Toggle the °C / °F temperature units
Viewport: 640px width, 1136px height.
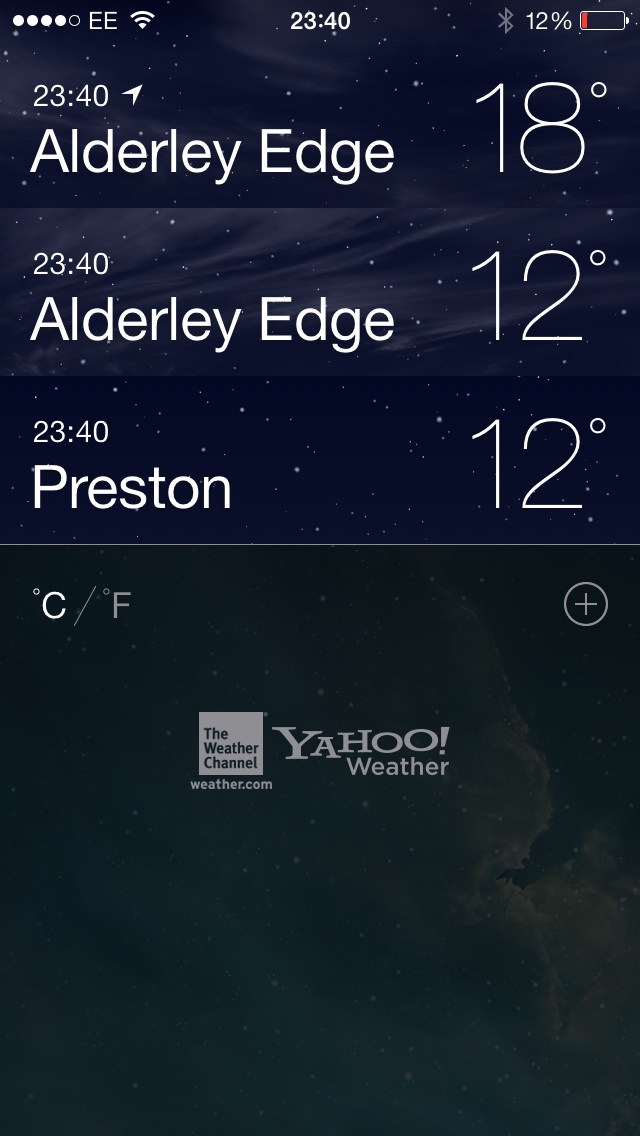coord(81,605)
